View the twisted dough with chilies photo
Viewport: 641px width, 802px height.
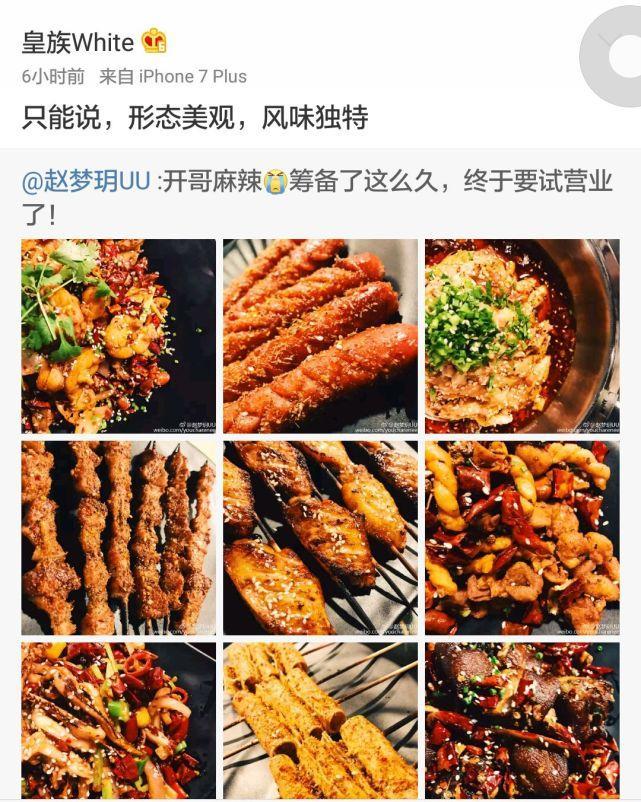point(522,538)
